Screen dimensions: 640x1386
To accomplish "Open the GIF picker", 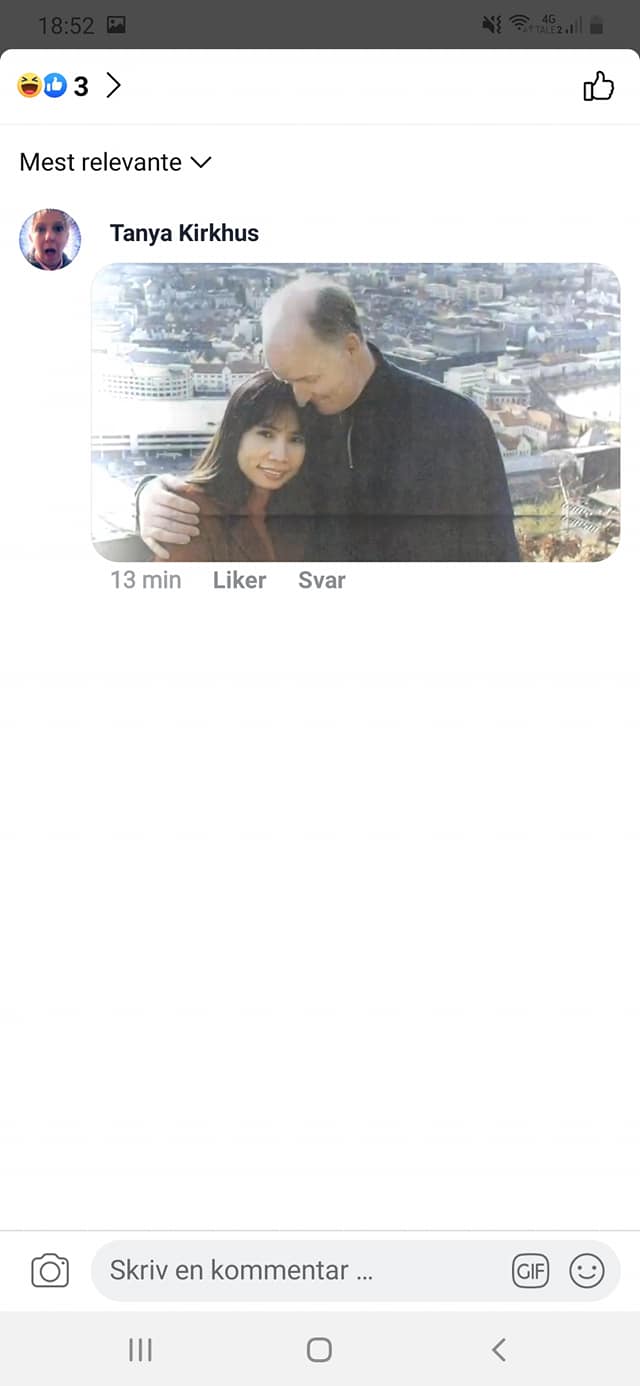I will pos(530,1271).
